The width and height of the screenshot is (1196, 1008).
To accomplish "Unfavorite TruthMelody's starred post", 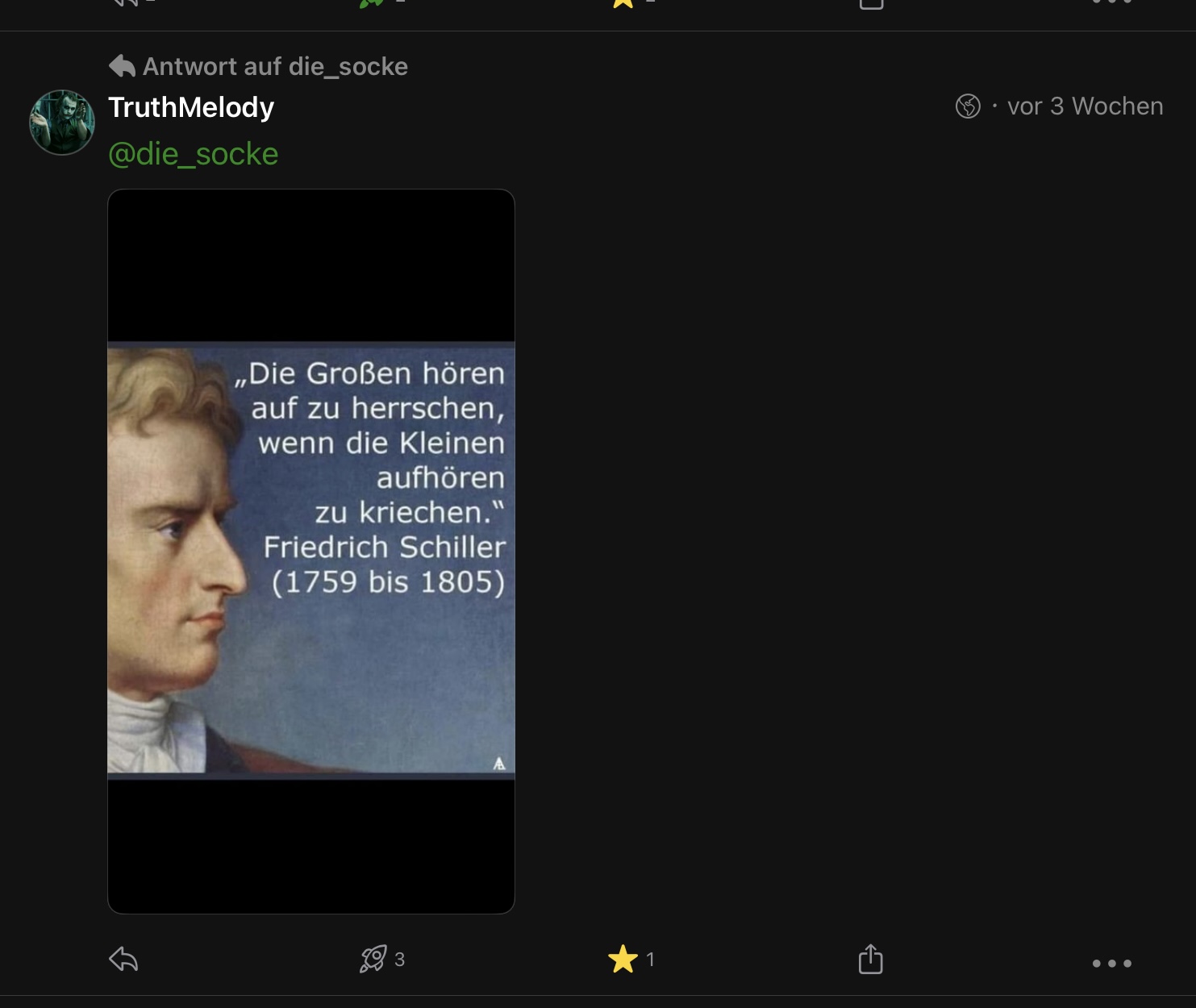I will (x=623, y=960).
